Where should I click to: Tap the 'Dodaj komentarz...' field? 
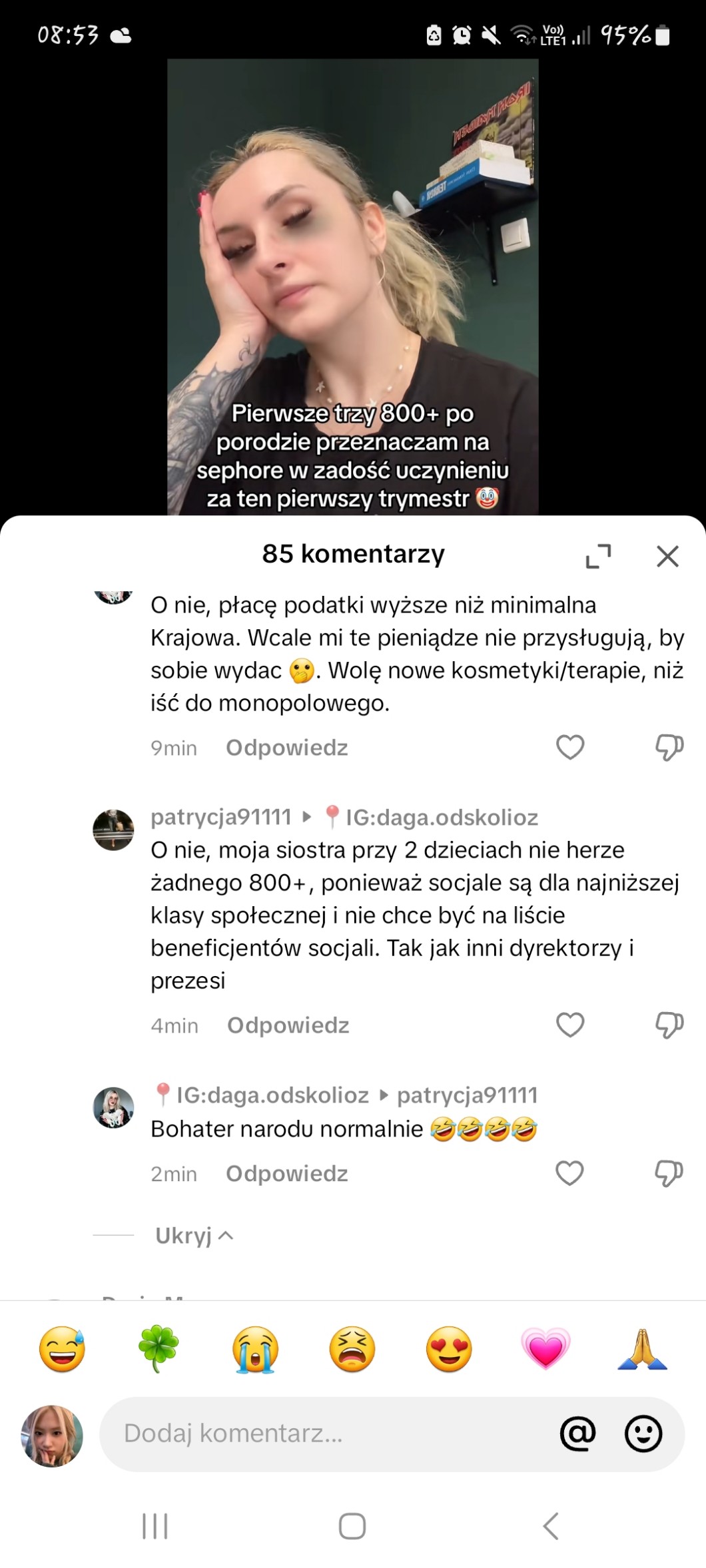(320, 1433)
